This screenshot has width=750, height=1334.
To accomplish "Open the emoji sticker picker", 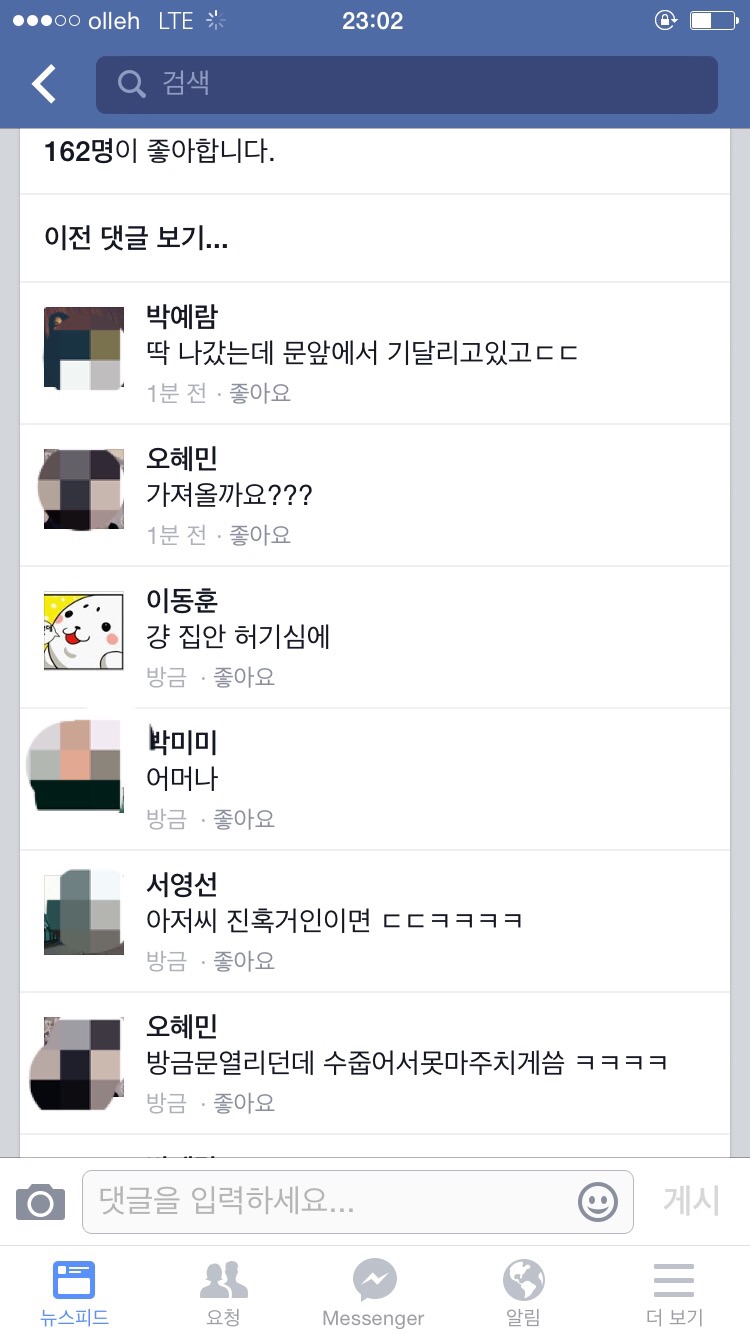I will pos(598,1201).
